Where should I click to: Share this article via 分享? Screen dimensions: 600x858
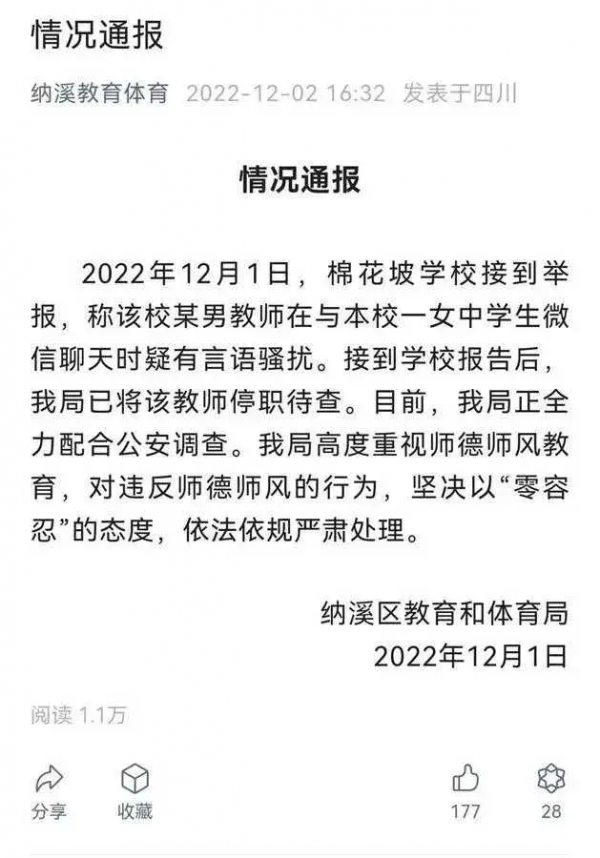pyautogui.click(x=48, y=778)
